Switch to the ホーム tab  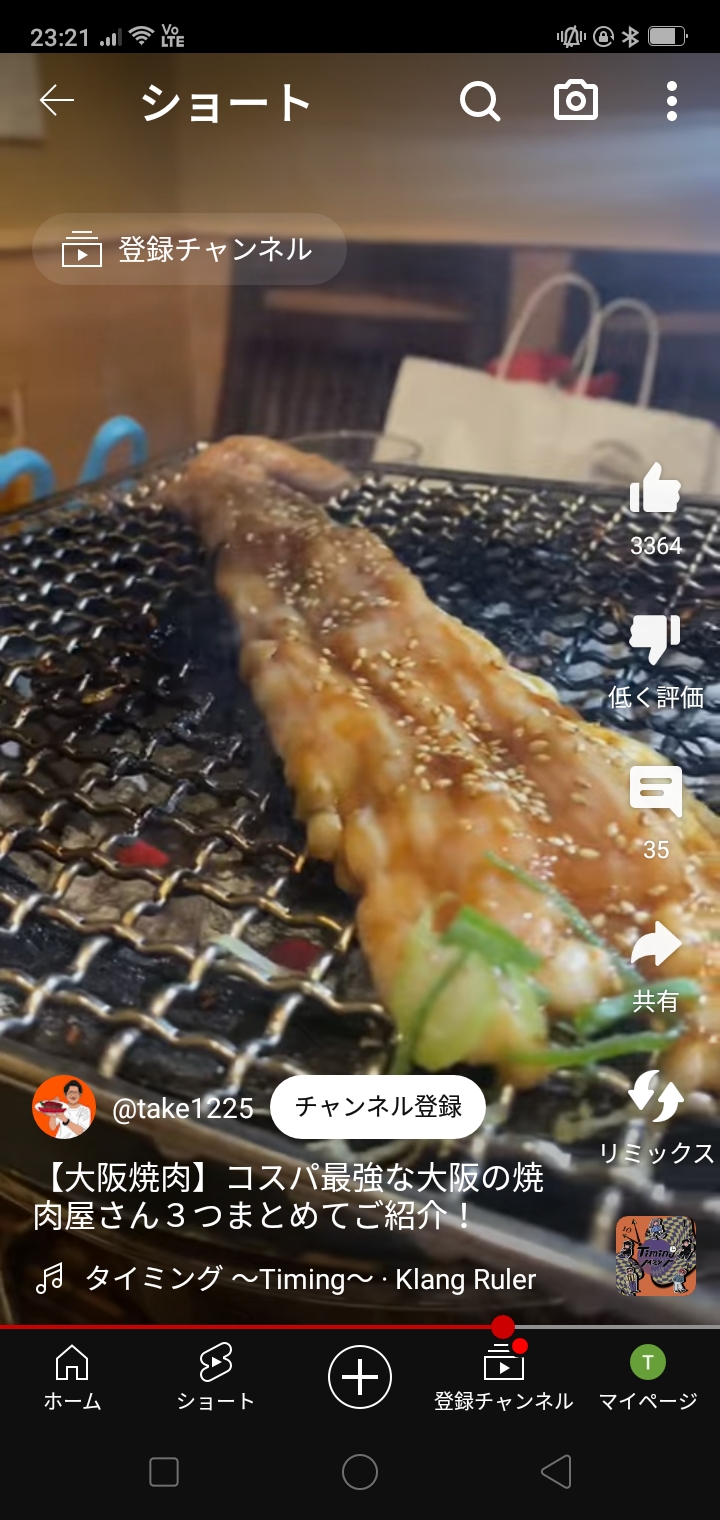72,1377
